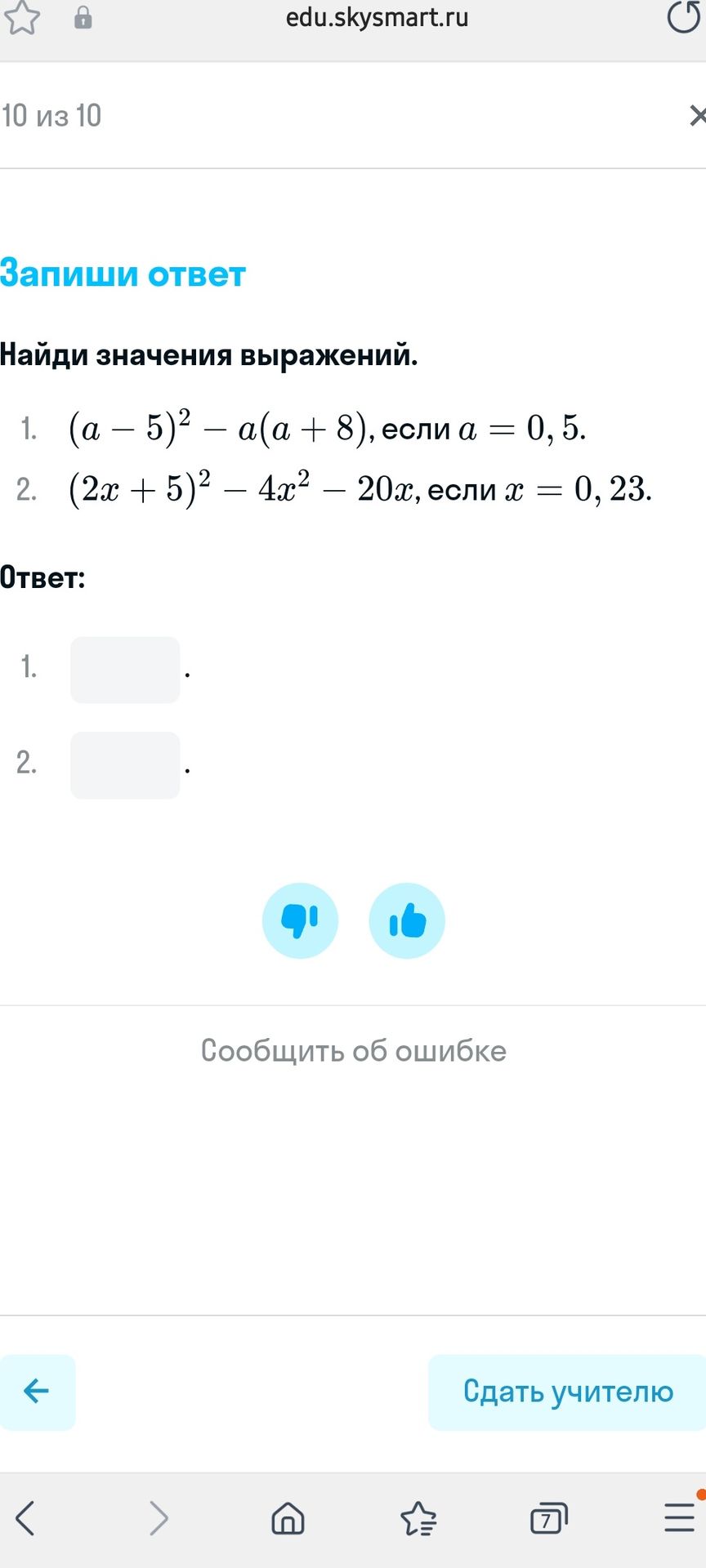Open the browser menu
This screenshot has height=1568, width=706.
680,1518
